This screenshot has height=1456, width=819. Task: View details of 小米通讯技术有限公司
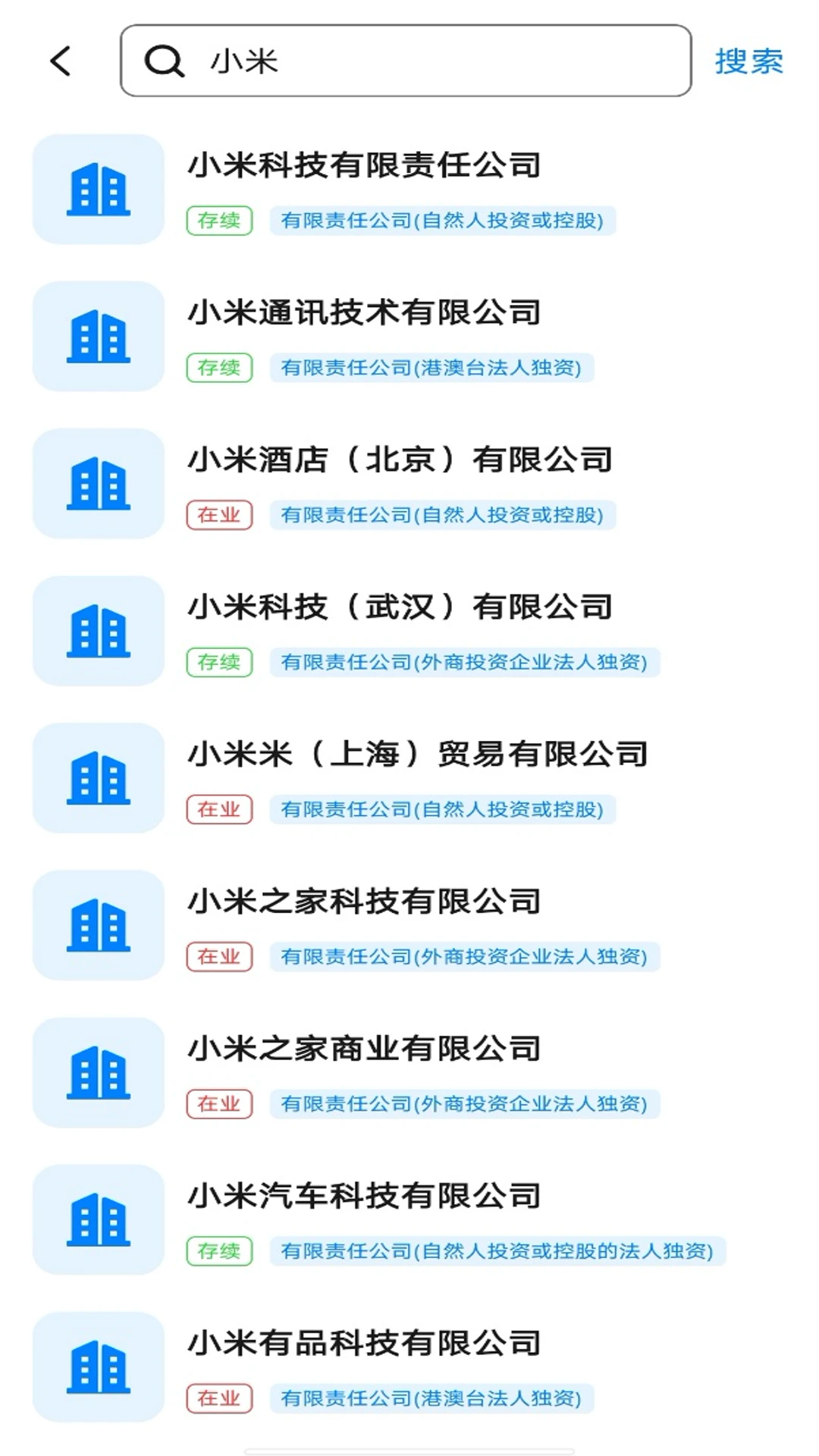[366, 312]
